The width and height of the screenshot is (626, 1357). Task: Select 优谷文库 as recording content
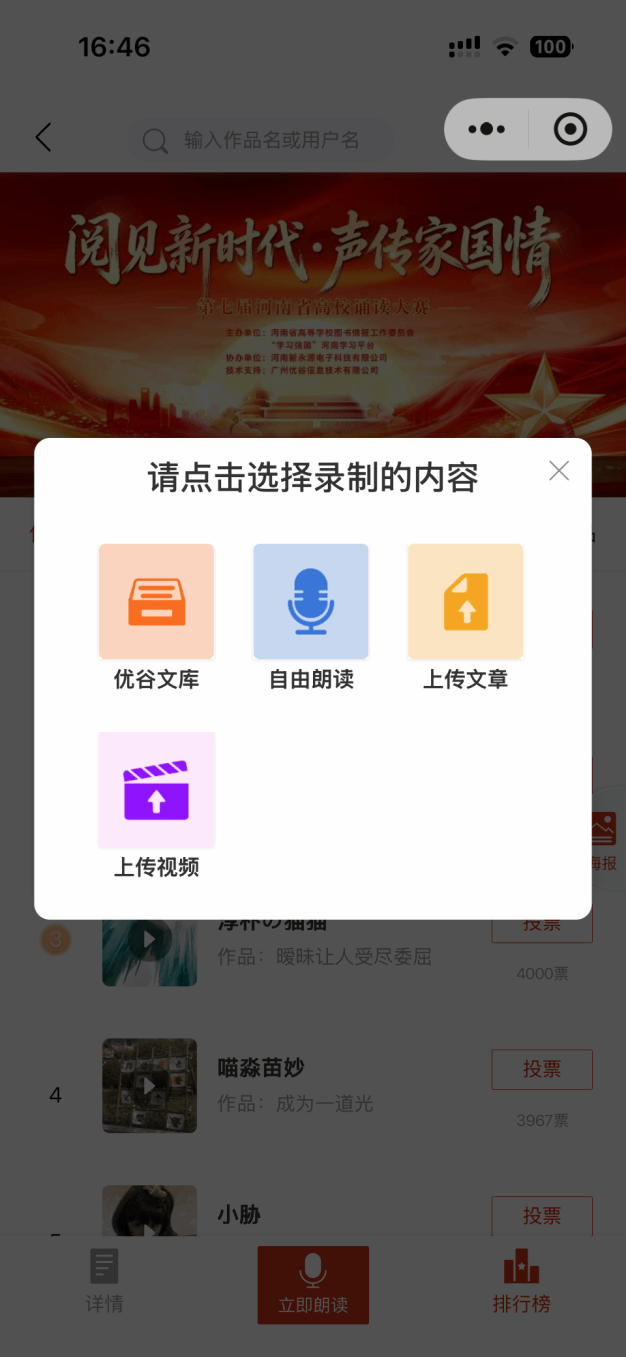tap(156, 602)
